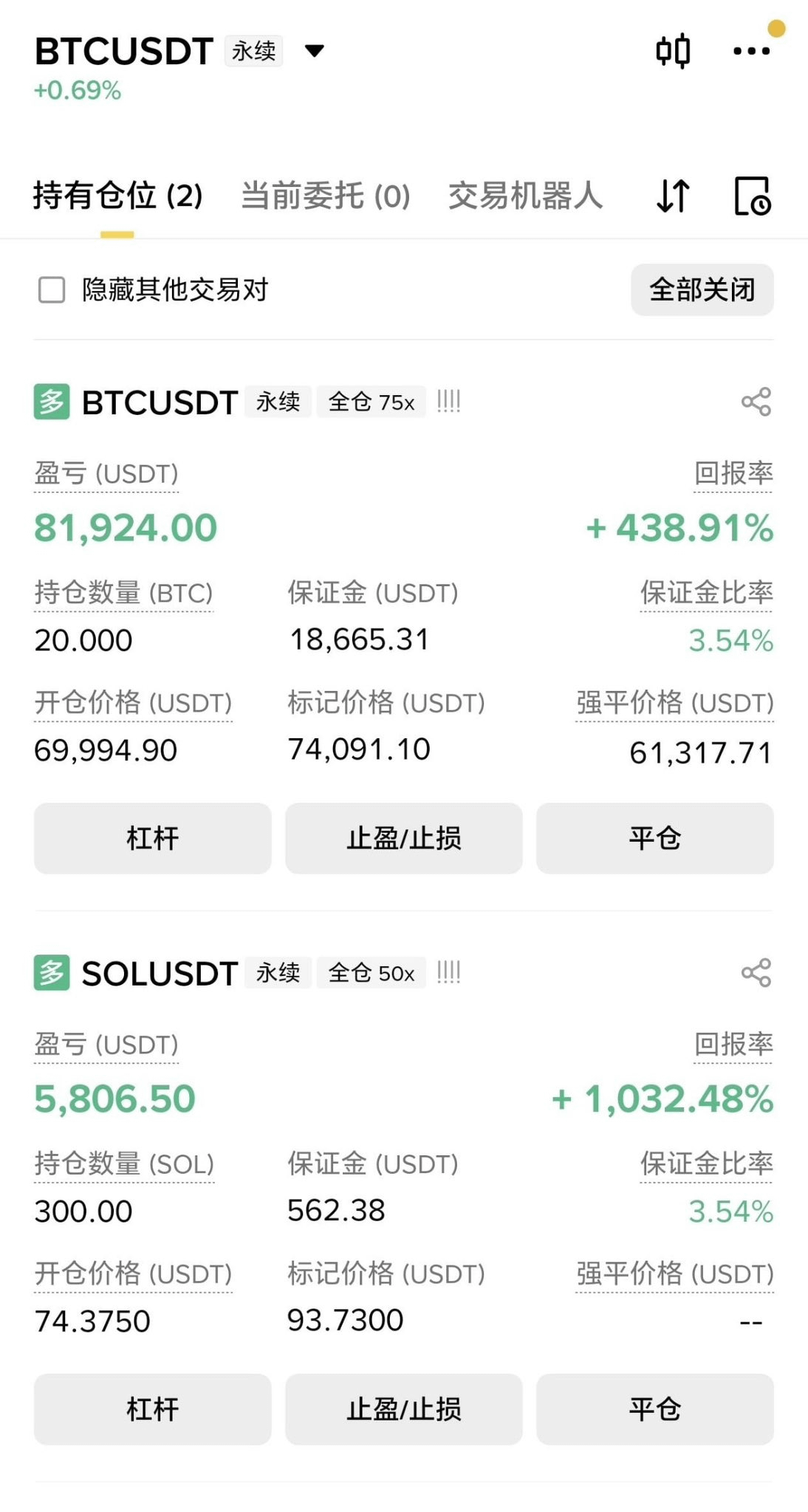Switch to the 当前委托 (0) tab
This screenshot has height=1512, width=808.
pyautogui.click(x=326, y=196)
